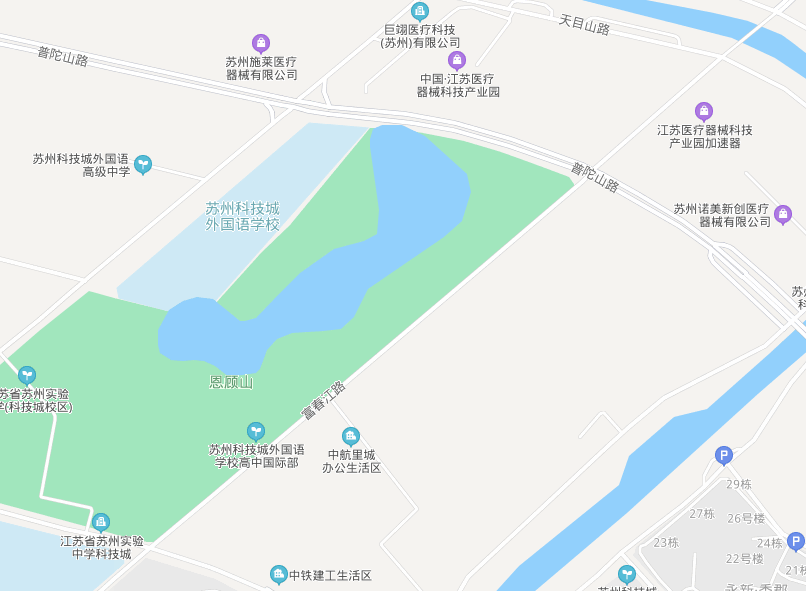This screenshot has width=806, height=591.
Task: Tap the 苏州施莱医疗器械有限公司 marker
Action: (261, 43)
